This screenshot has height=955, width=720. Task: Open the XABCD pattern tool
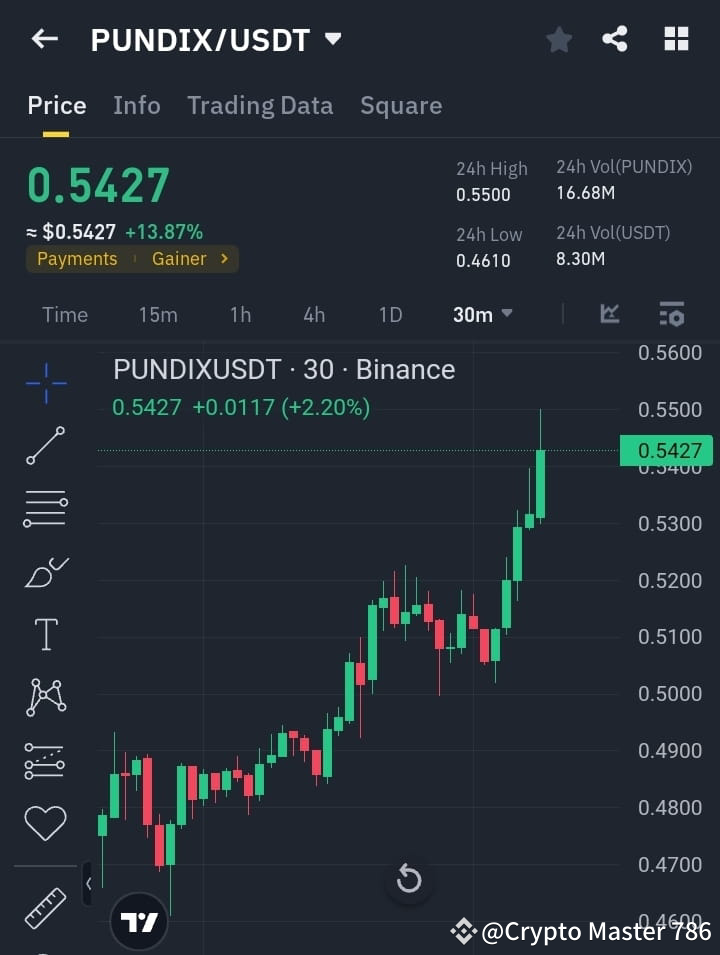tap(44, 697)
